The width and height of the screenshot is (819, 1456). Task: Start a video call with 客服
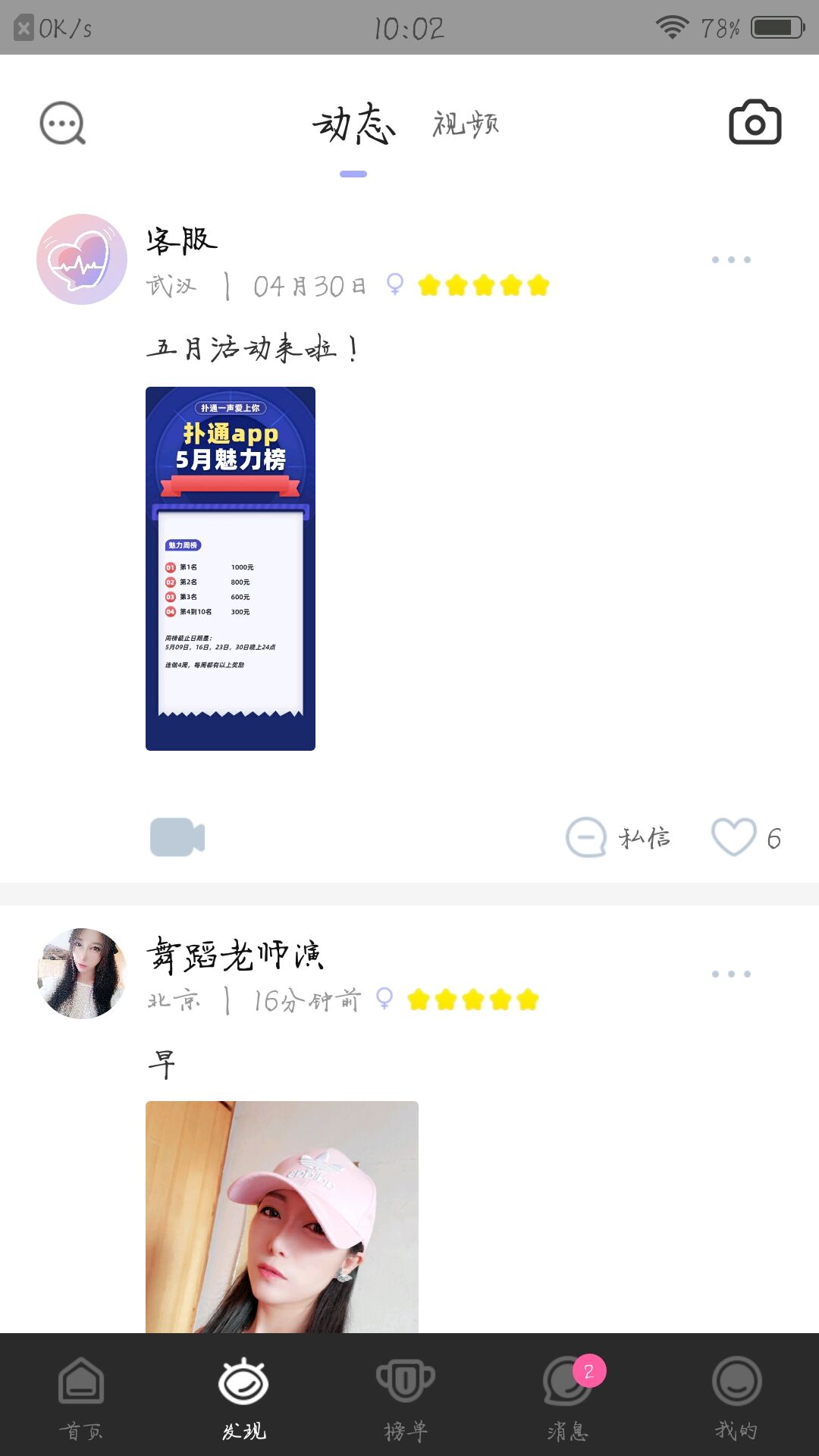177,837
